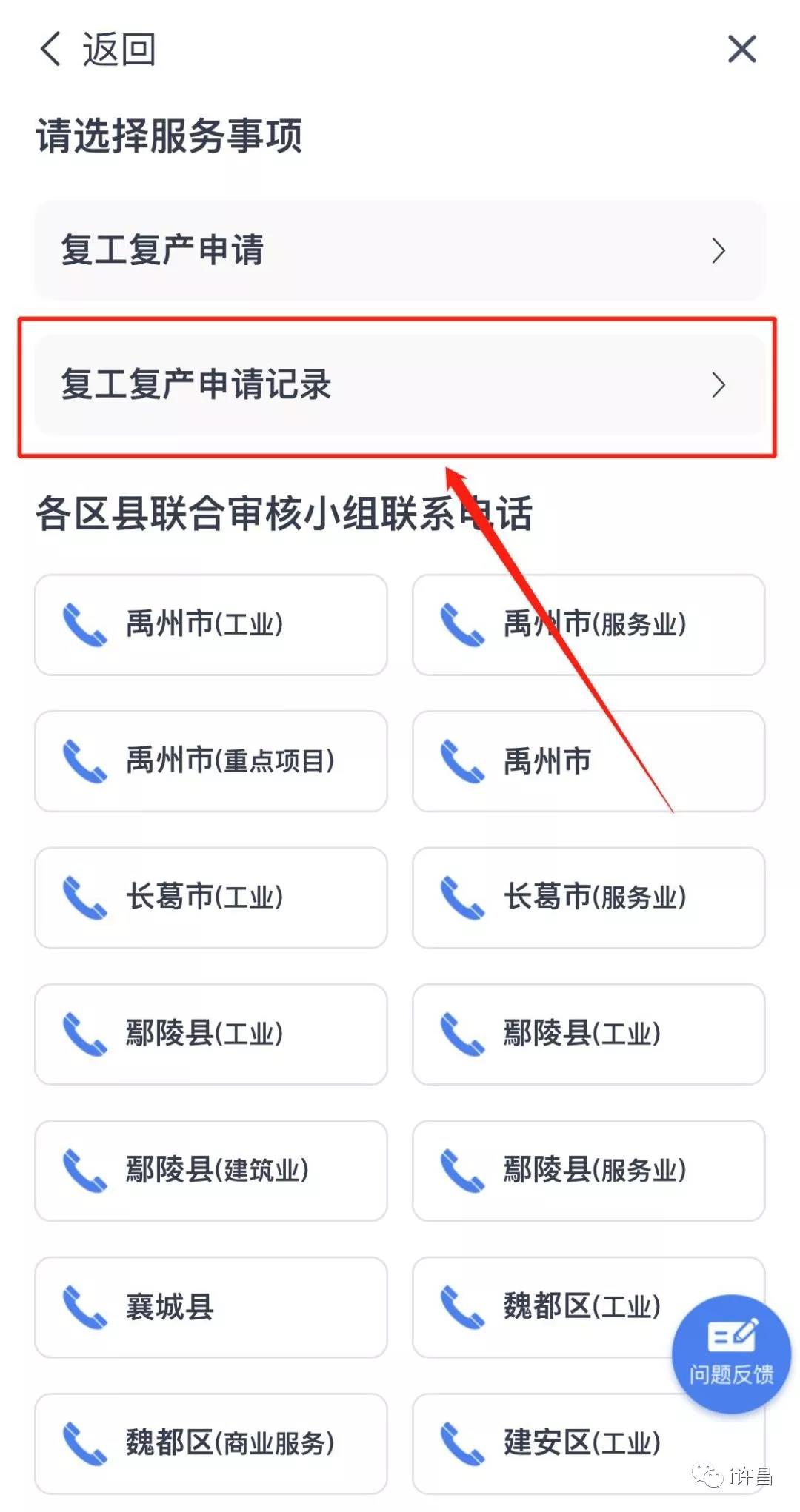
Task: Call 禹州市(工业) review group
Action: (x=211, y=625)
